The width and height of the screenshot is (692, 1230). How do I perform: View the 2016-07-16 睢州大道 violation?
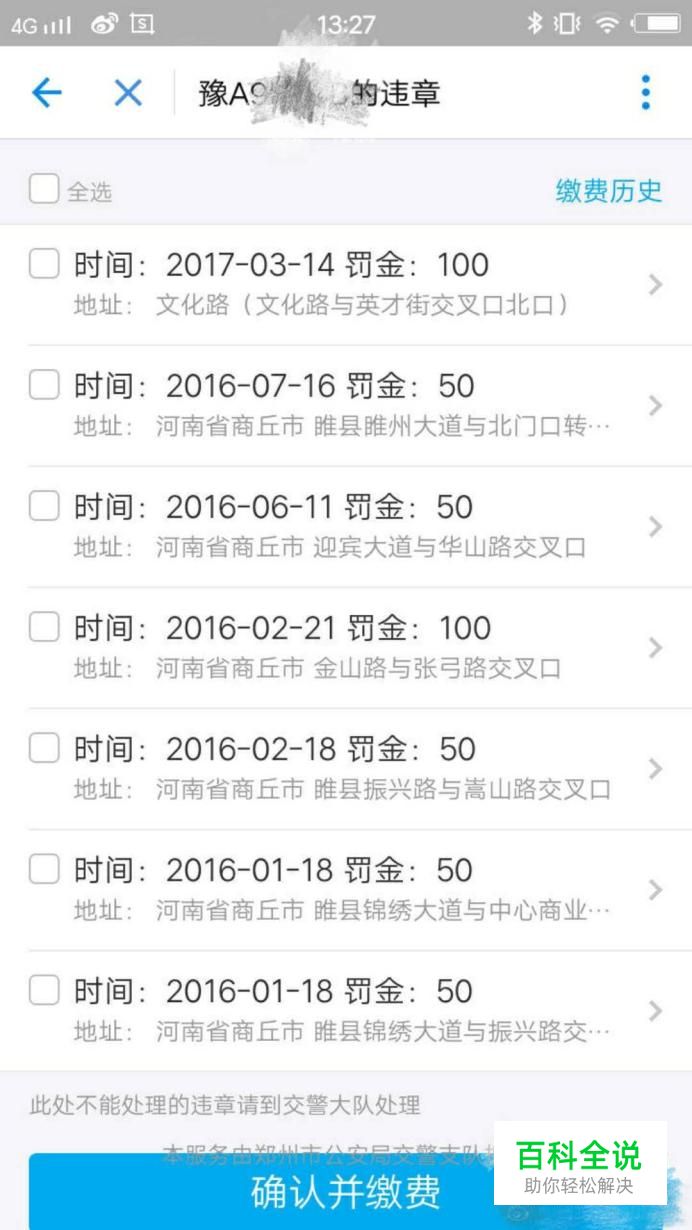[346, 406]
